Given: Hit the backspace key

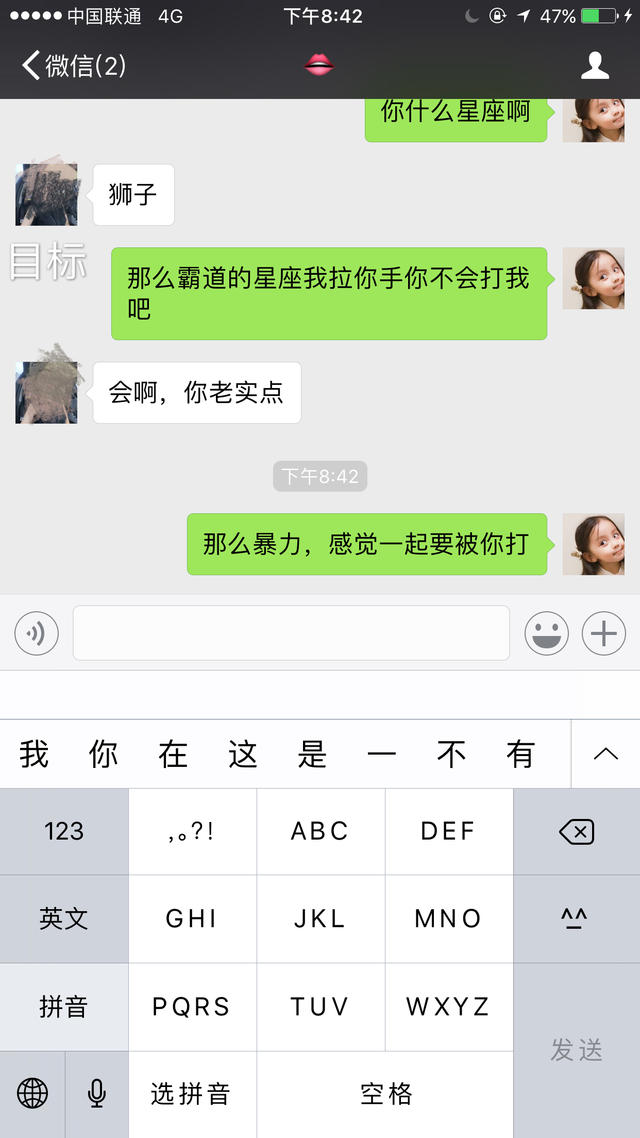Looking at the screenshot, I should click(x=577, y=832).
